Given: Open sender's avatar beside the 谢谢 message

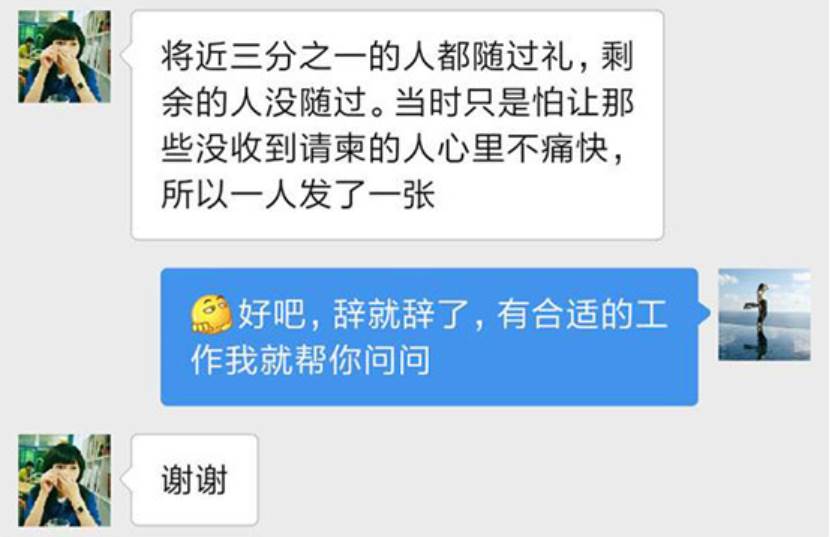Looking at the screenshot, I should point(64,480).
